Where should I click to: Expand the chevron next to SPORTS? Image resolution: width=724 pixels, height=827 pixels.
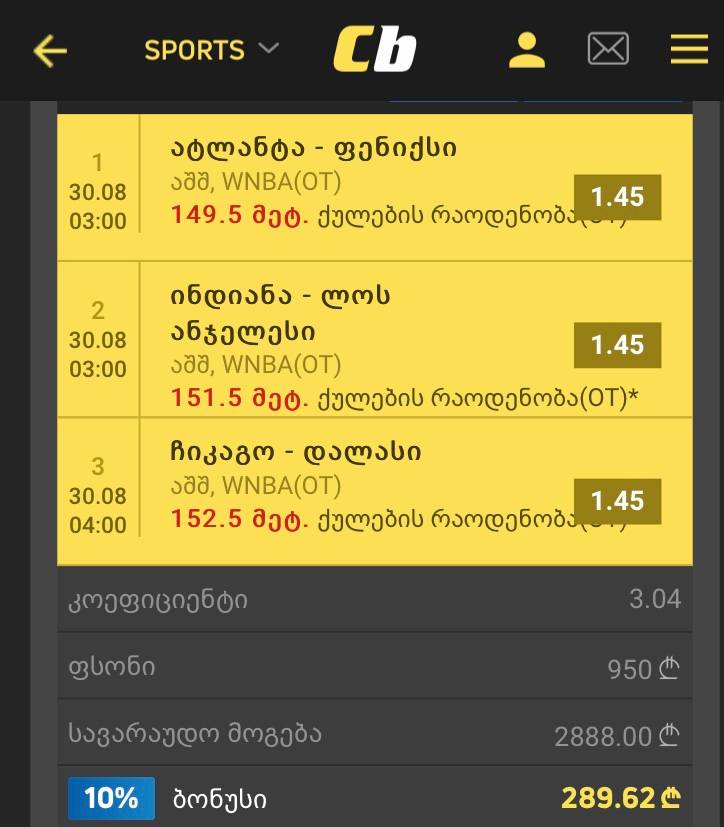265,48
